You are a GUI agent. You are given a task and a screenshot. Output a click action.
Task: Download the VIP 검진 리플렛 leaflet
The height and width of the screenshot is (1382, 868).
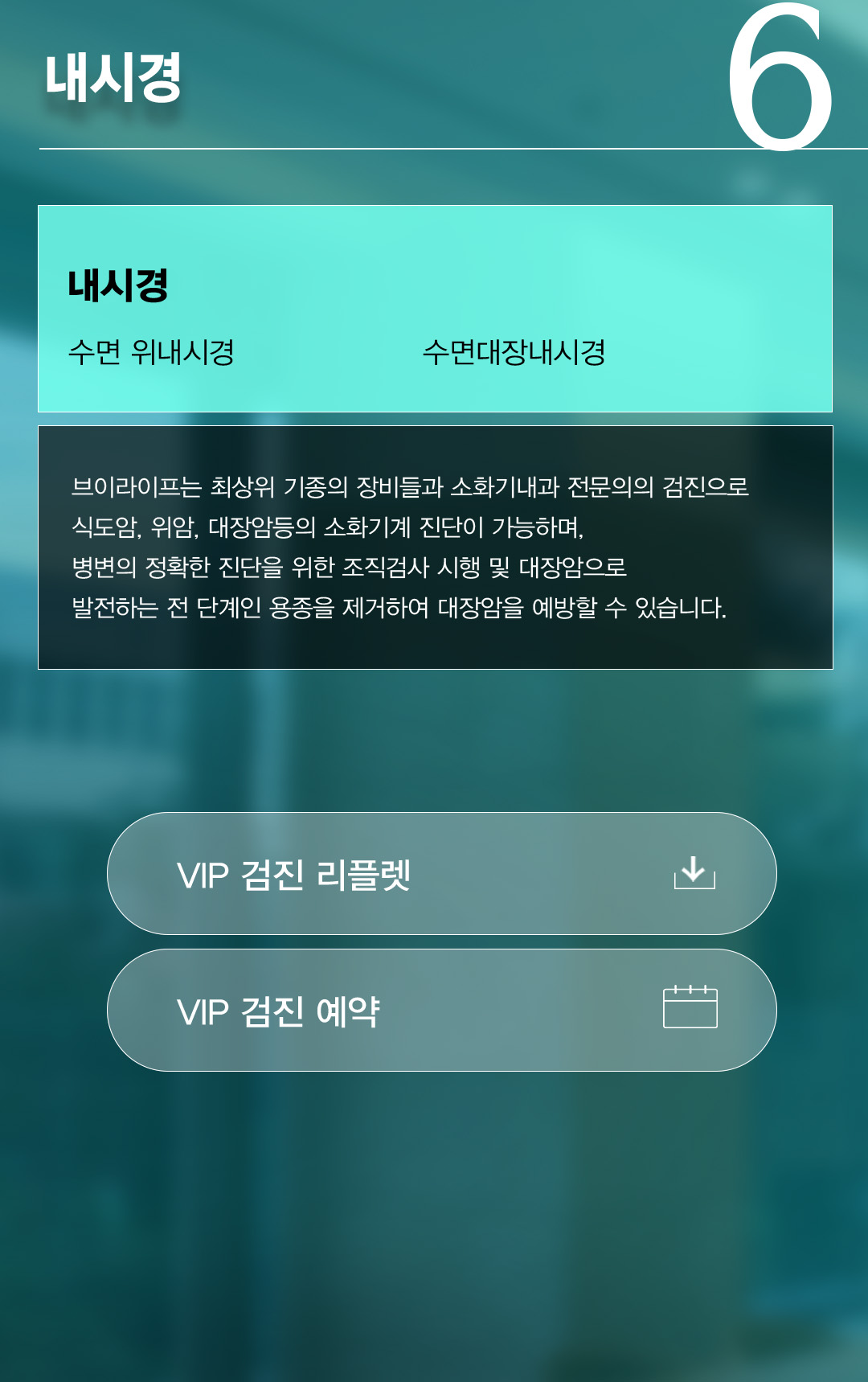pos(441,874)
